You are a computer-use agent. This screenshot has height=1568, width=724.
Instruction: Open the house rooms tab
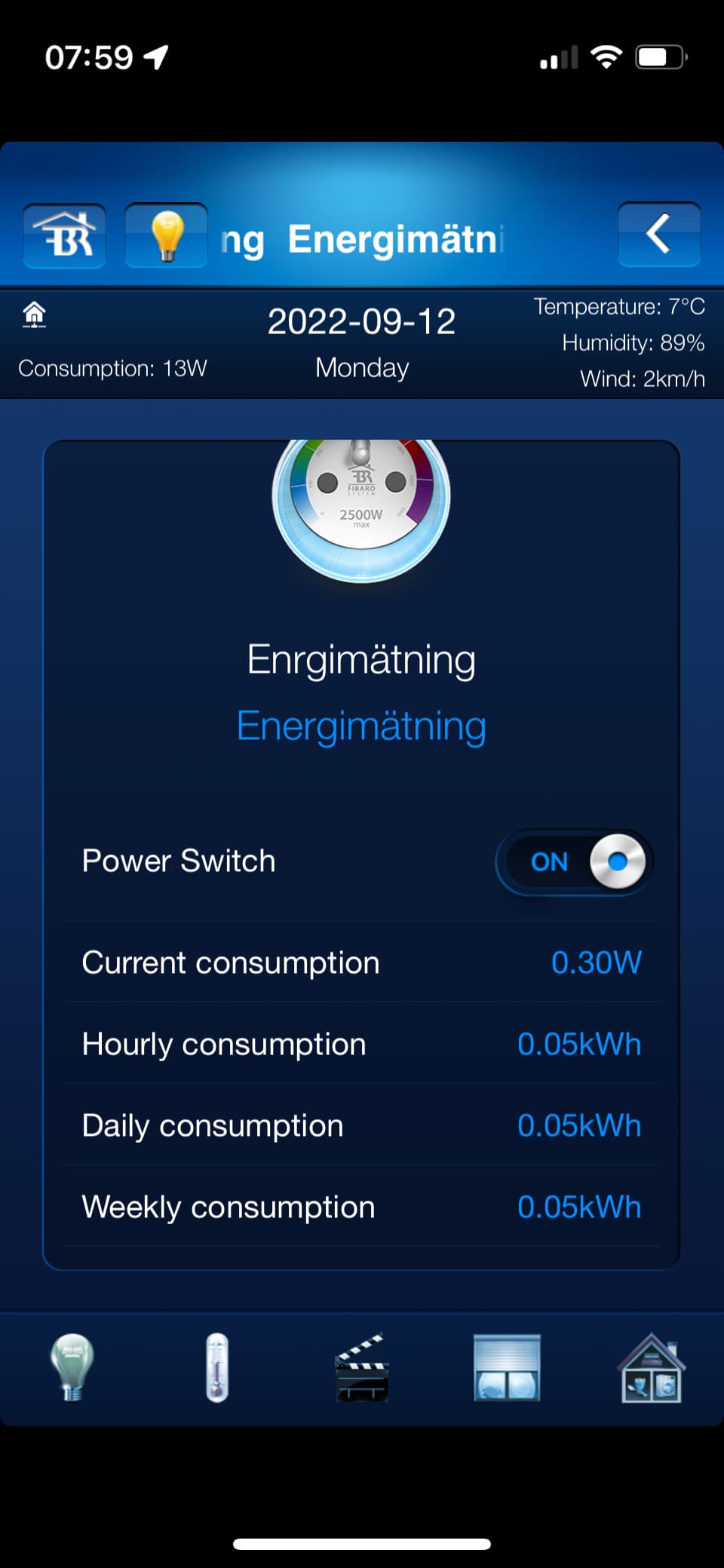pos(652,1367)
